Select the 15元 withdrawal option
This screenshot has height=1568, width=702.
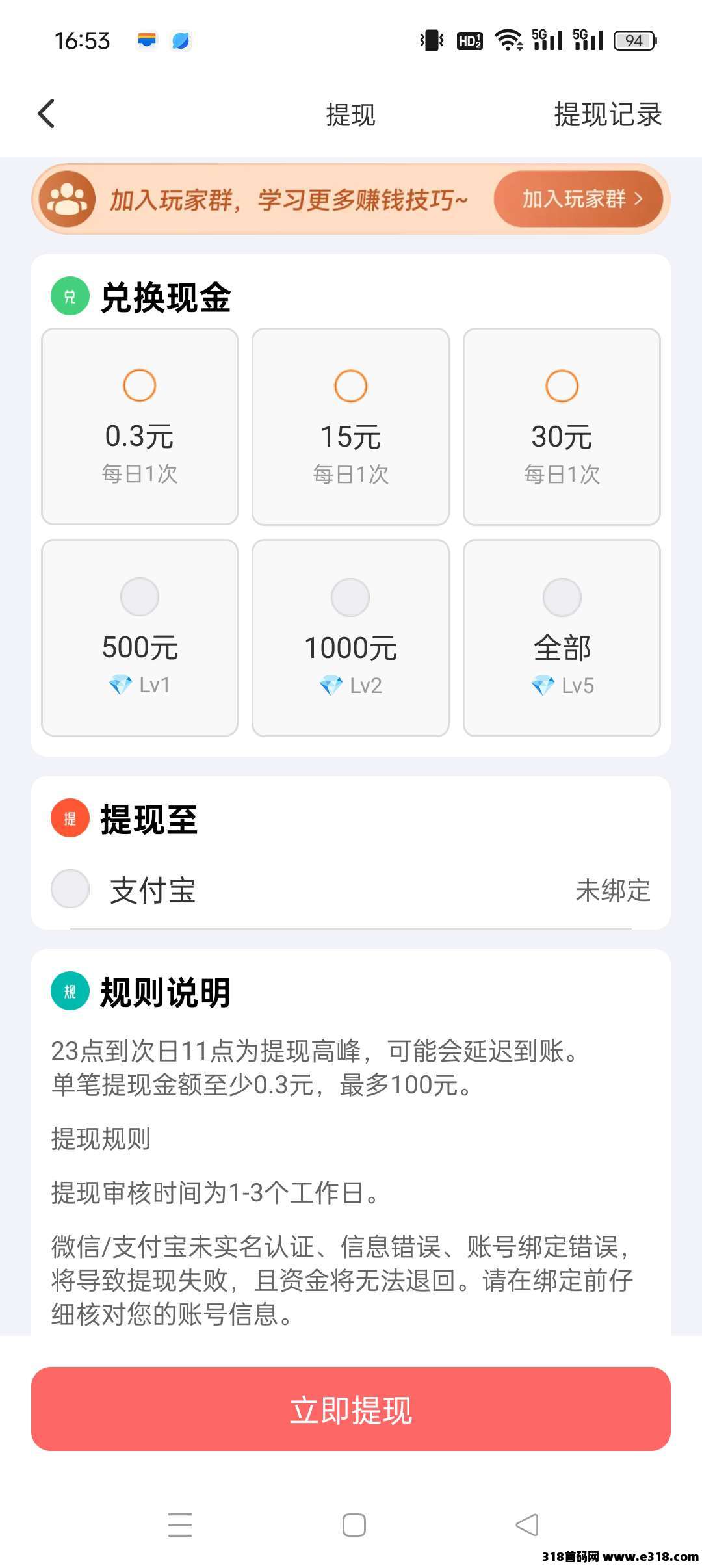click(x=350, y=426)
